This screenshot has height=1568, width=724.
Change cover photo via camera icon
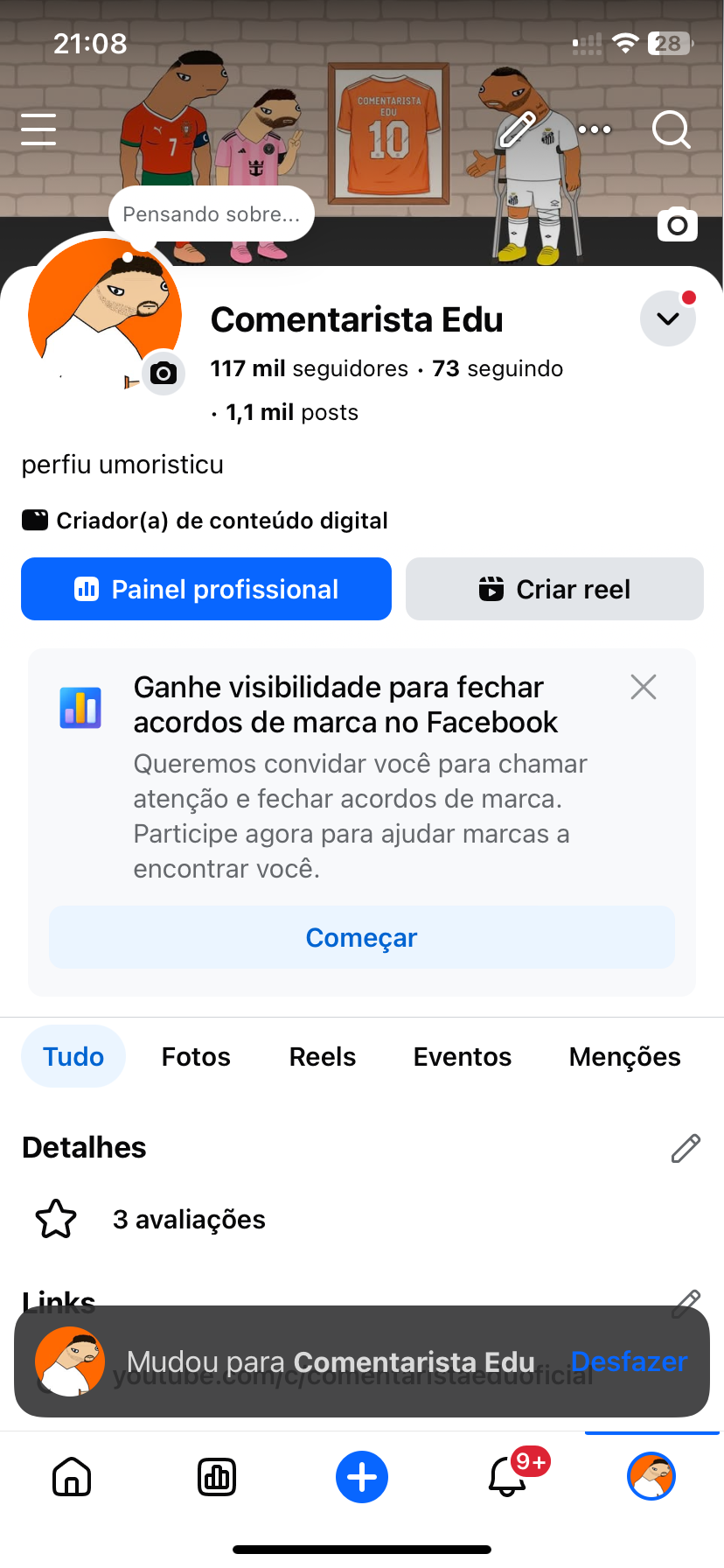pyautogui.click(x=678, y=225)
